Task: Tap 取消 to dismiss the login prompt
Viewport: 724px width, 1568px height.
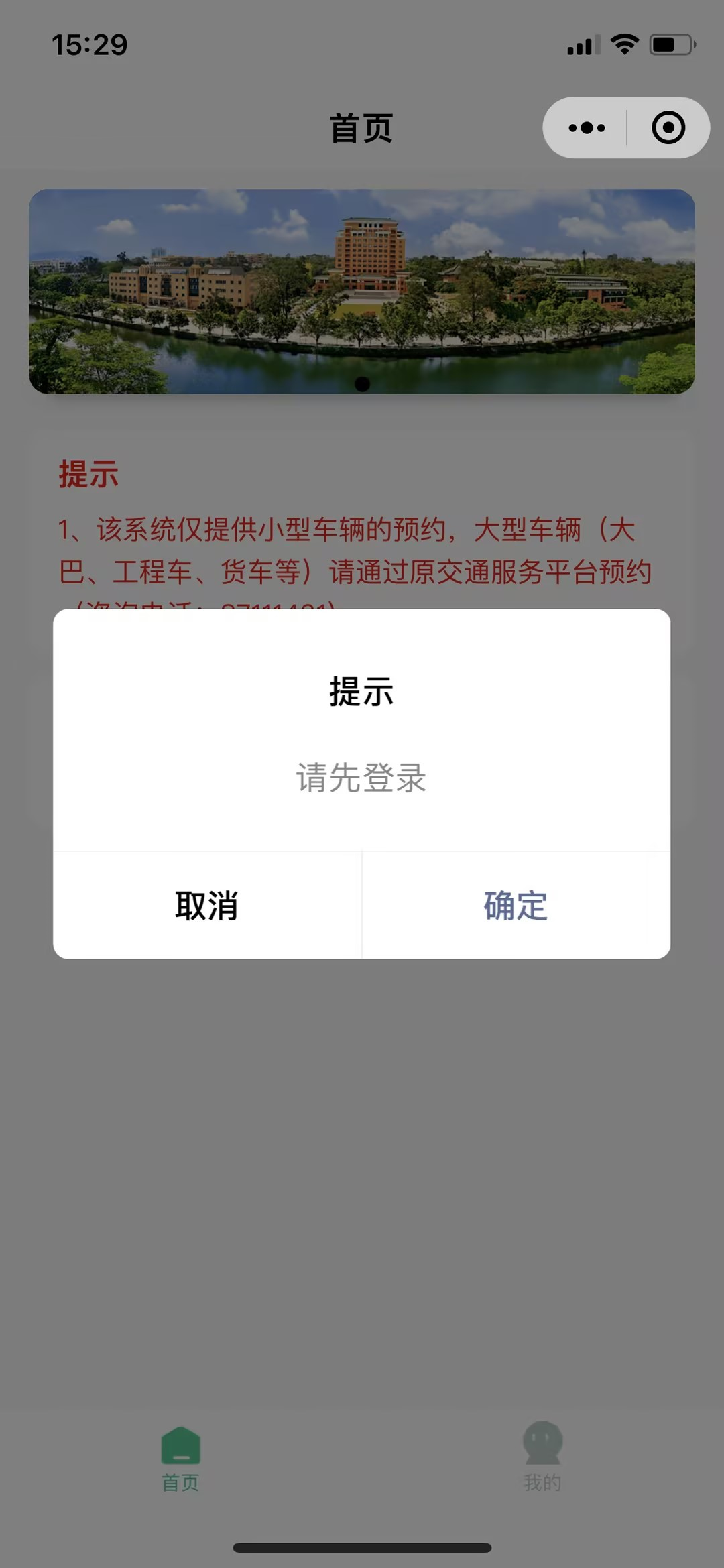Action: pyautogui.click(x=207, y=906)
